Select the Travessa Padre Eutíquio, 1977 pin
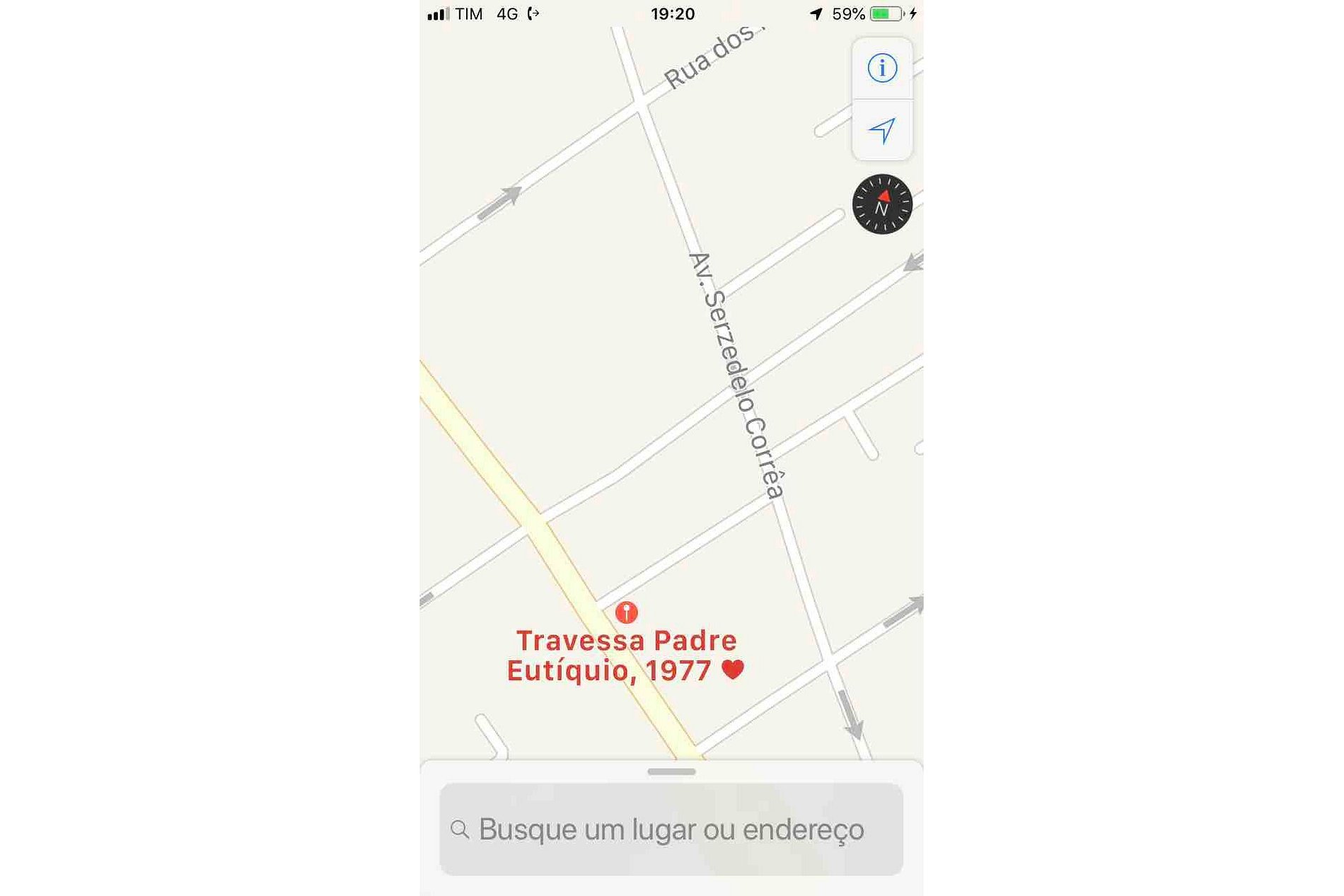 pos(626,612)
